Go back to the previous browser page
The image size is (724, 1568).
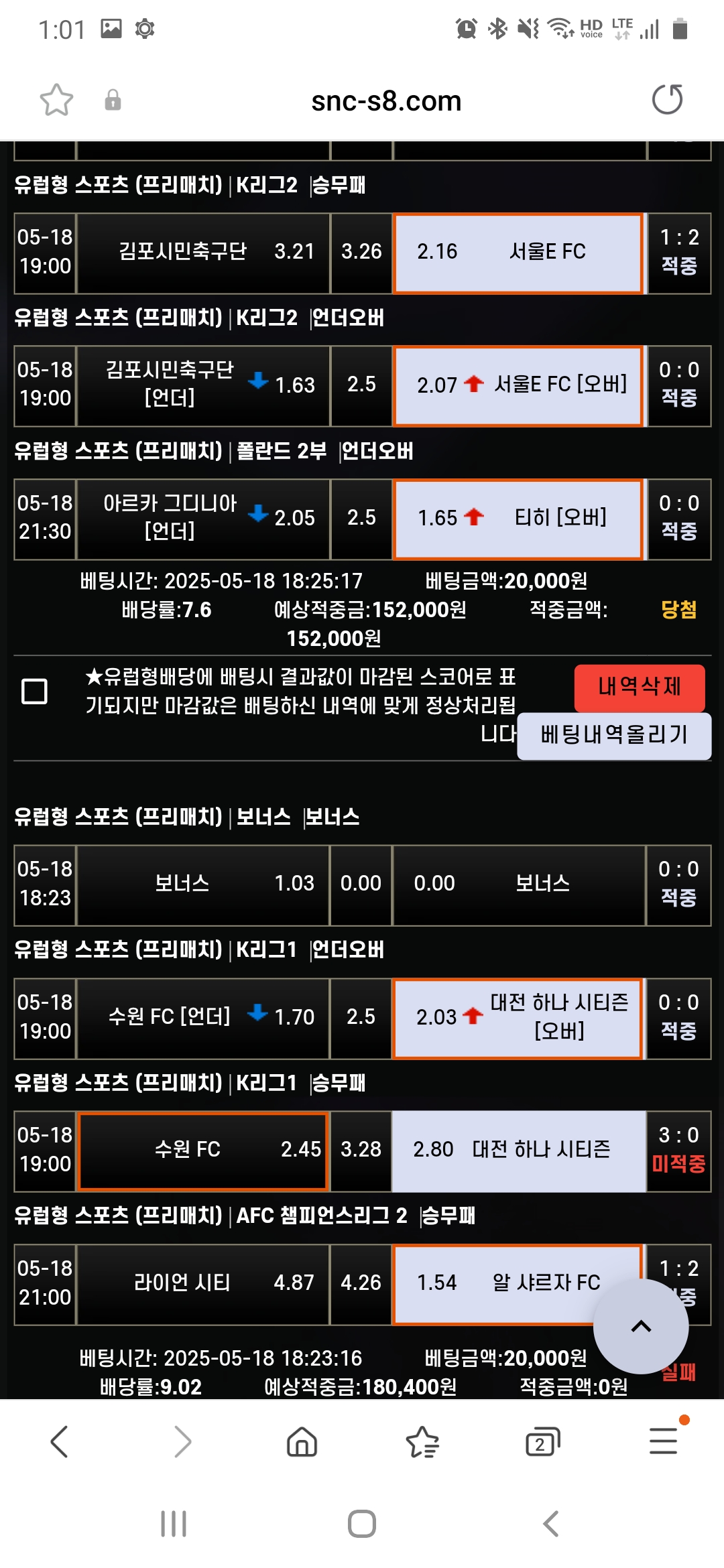(60, 1441)
